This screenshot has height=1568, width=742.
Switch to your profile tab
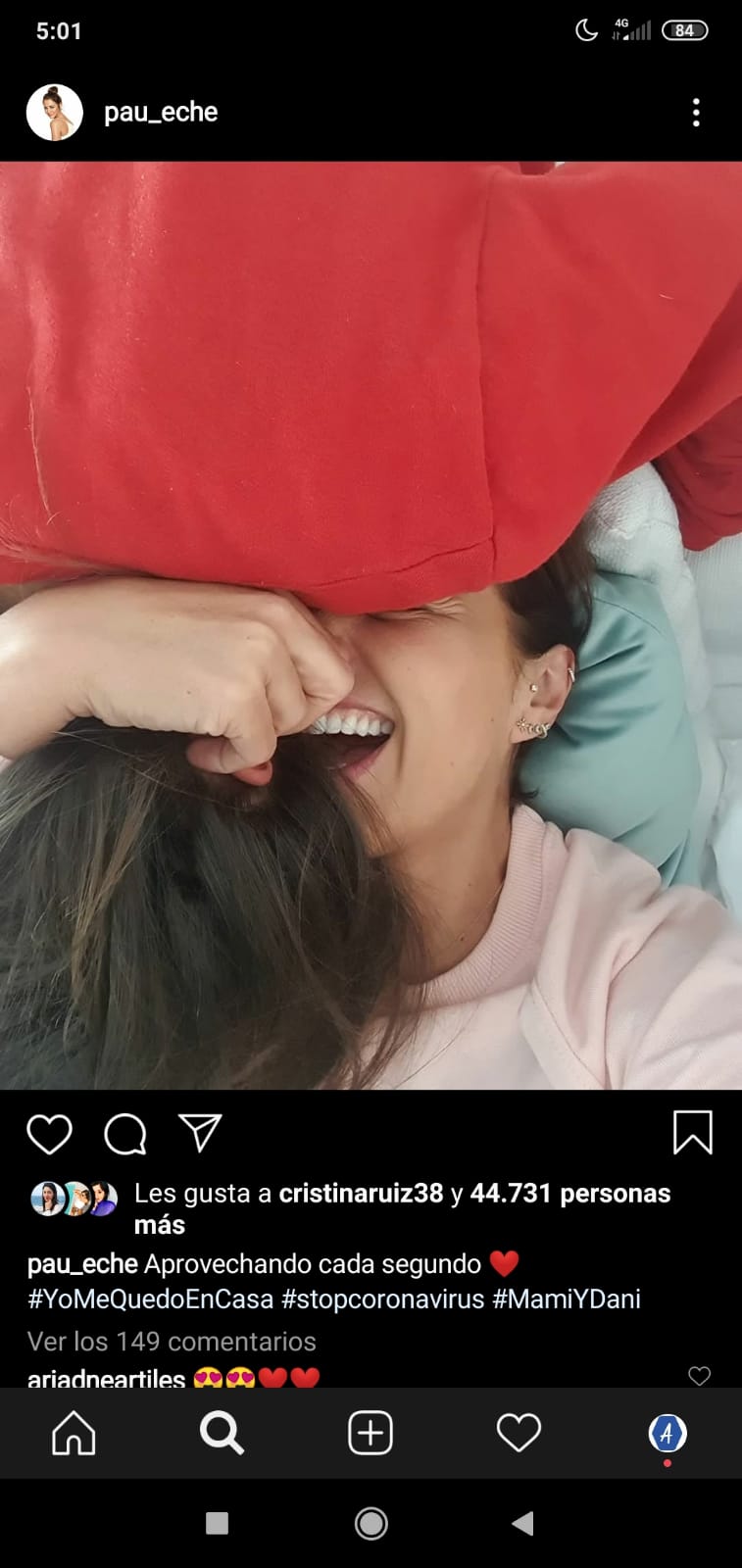668,1434
